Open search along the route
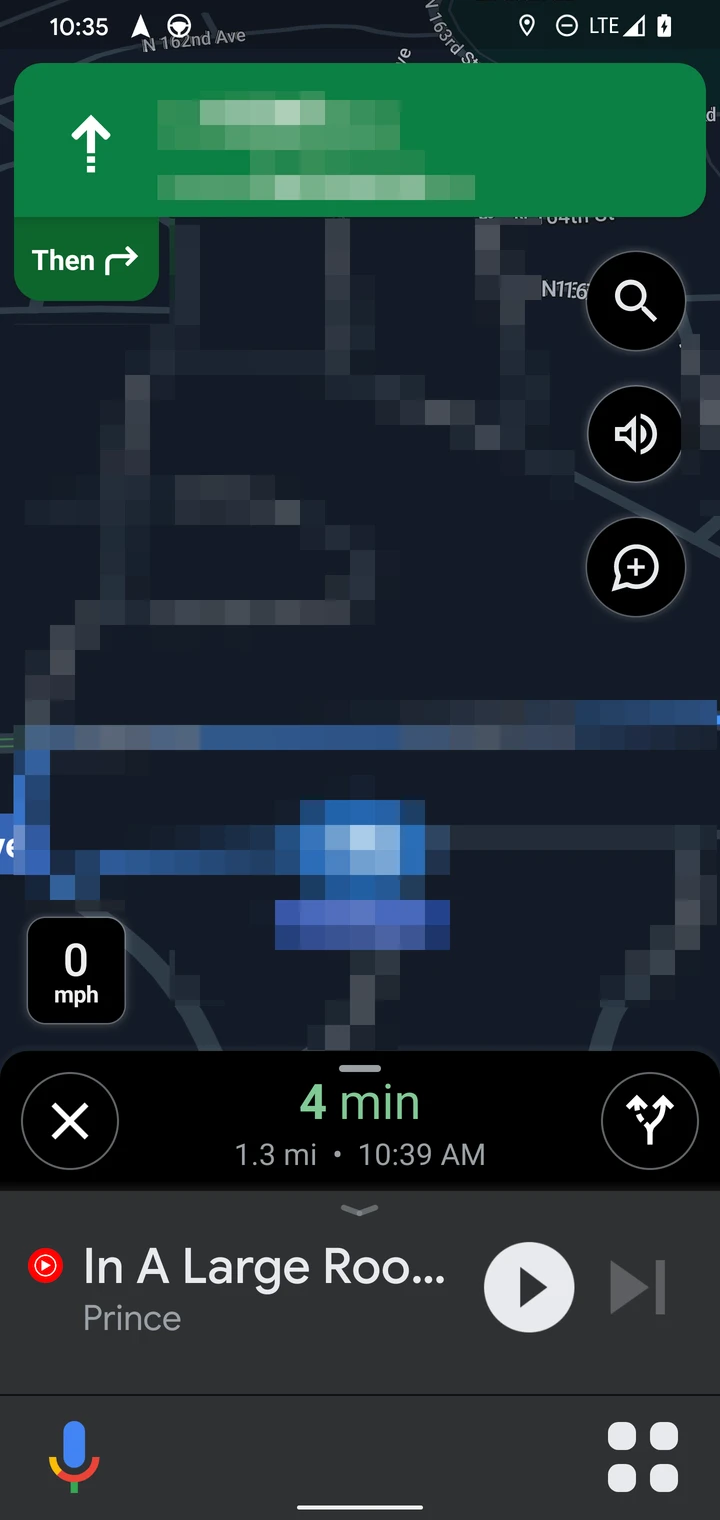The image size is (720, 1520). tap(636, 300)
